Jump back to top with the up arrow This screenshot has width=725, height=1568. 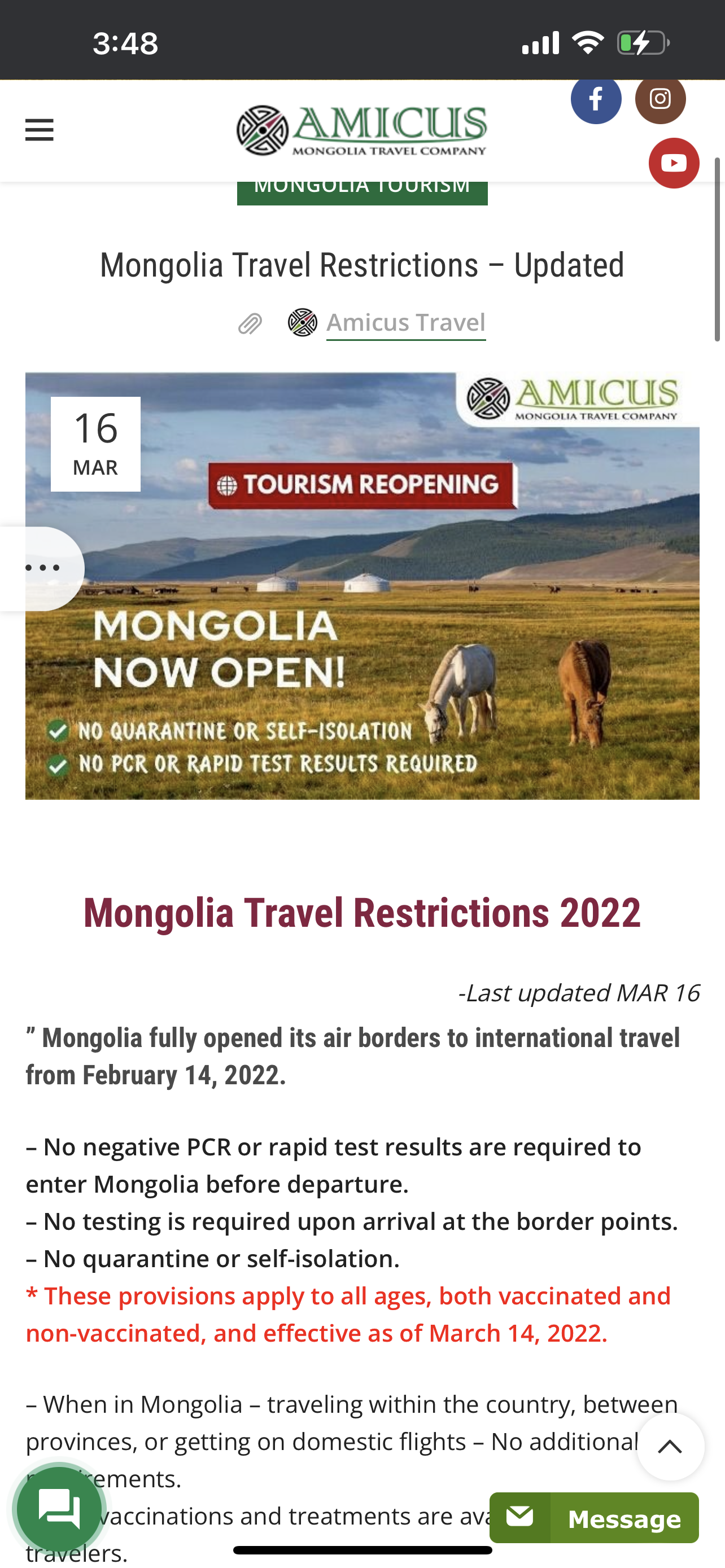pos(670,1446)
